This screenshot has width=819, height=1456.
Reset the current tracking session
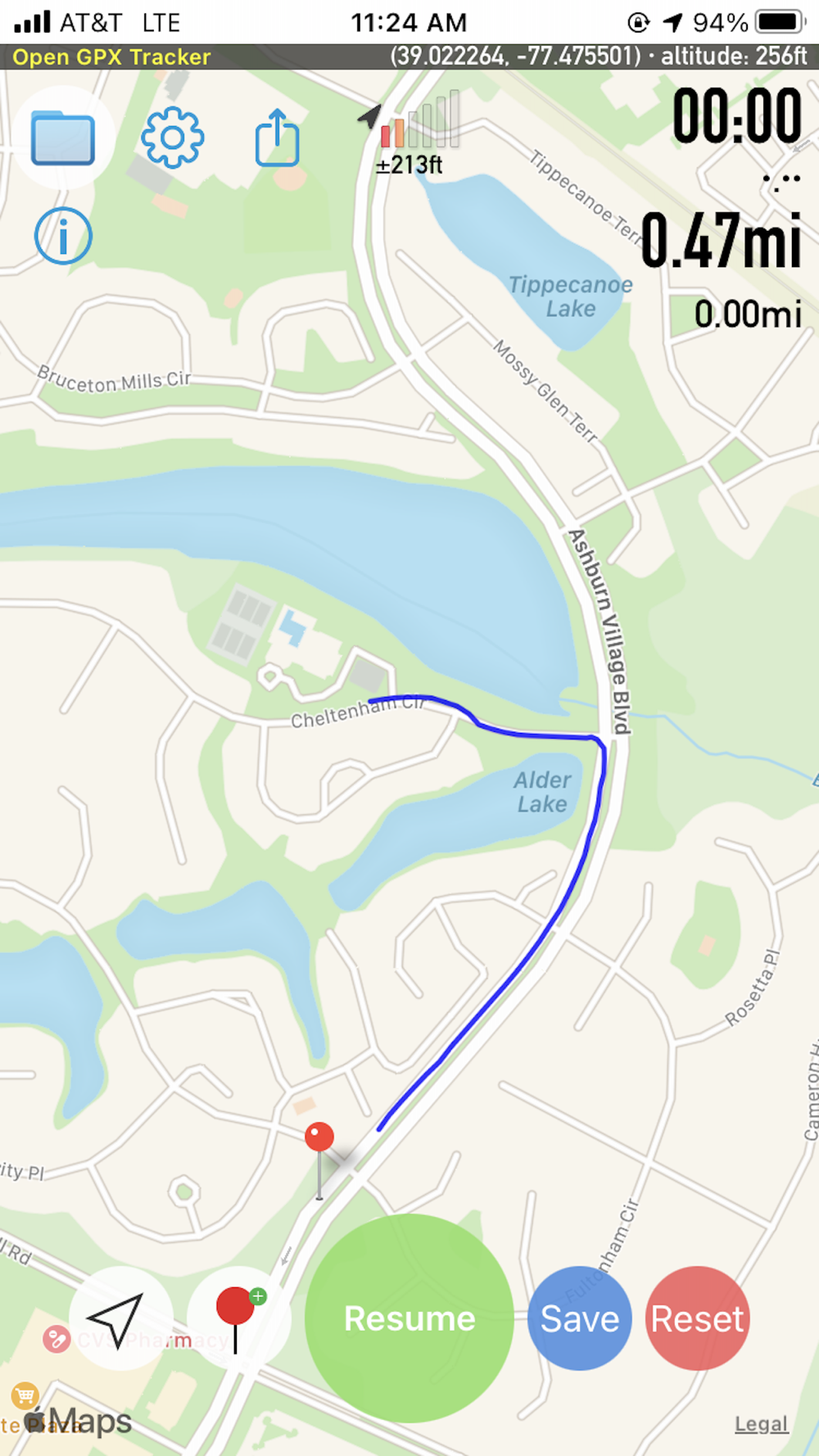click(x=698, y=1318)
